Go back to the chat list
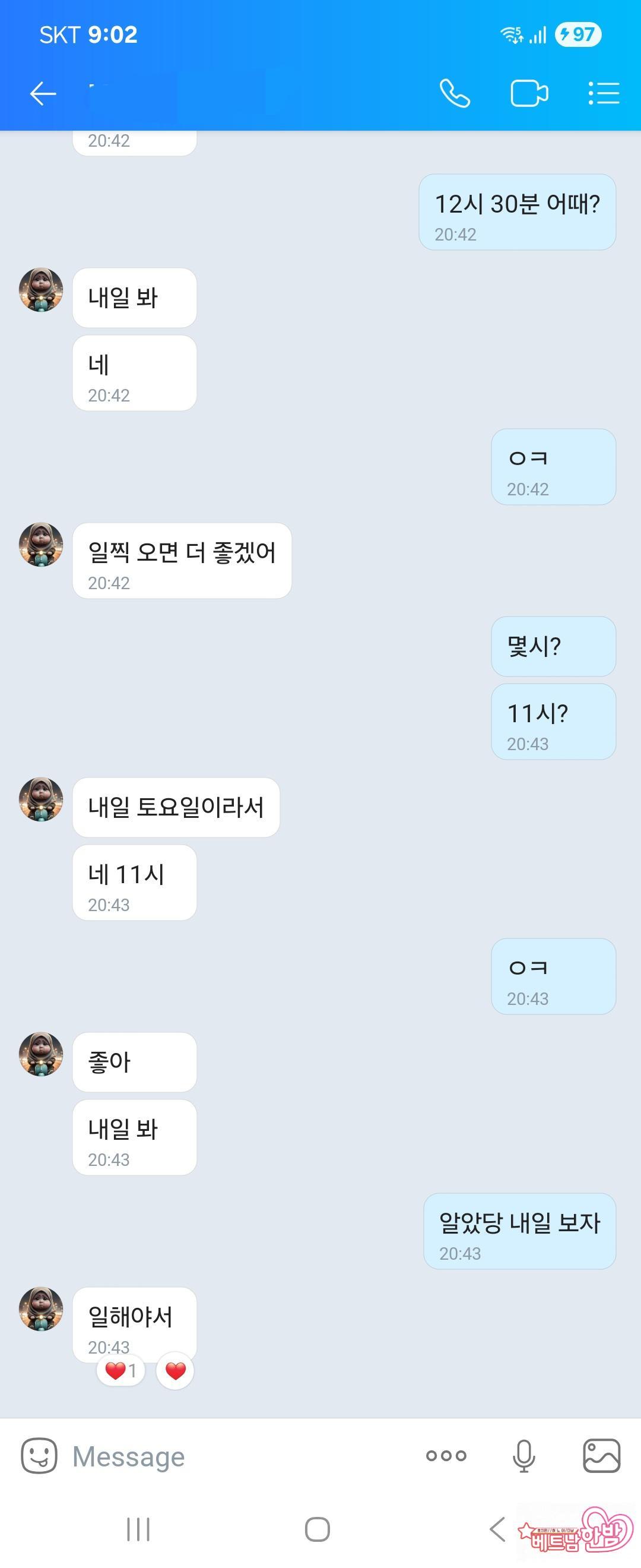 [43, 94]
